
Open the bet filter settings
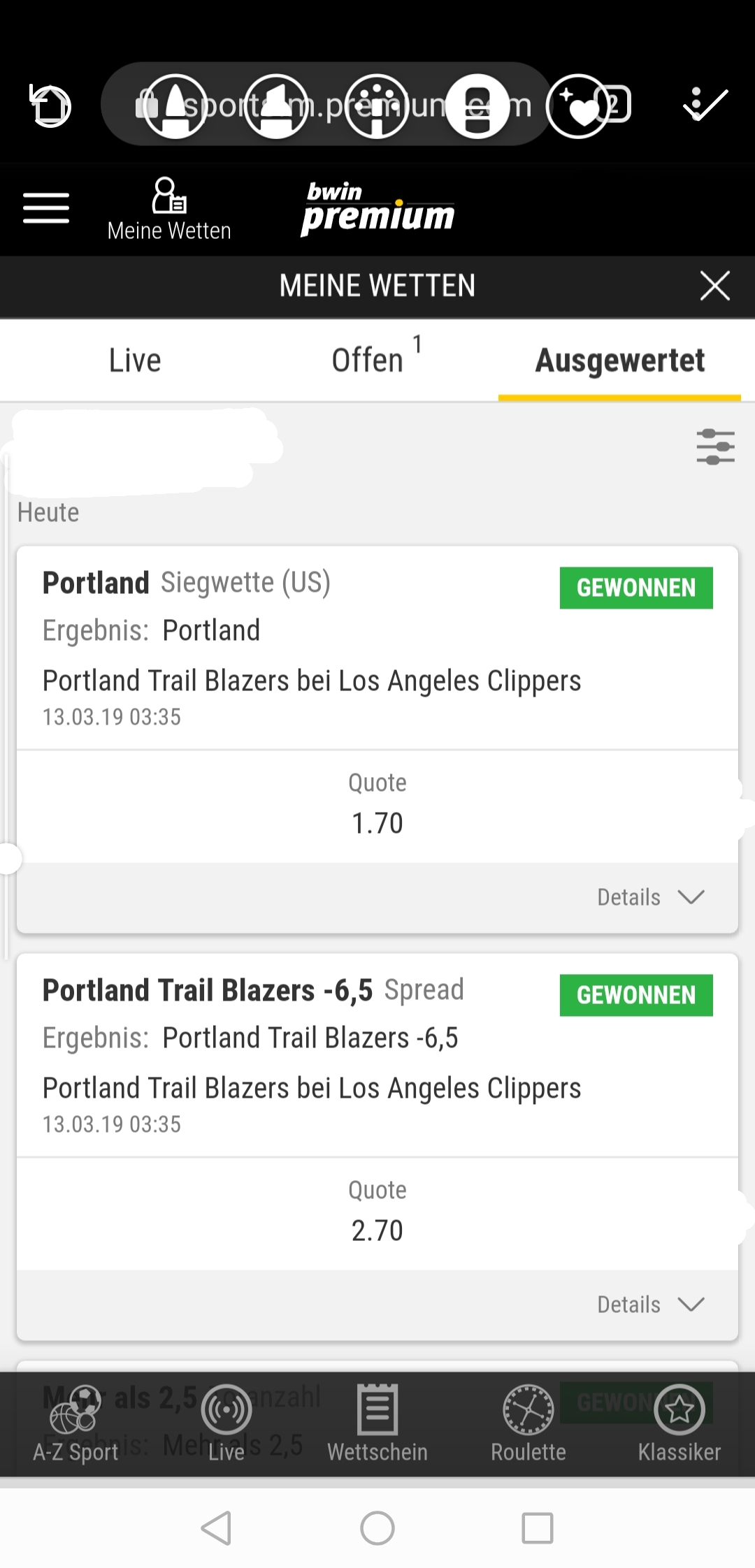click(715, 447)
